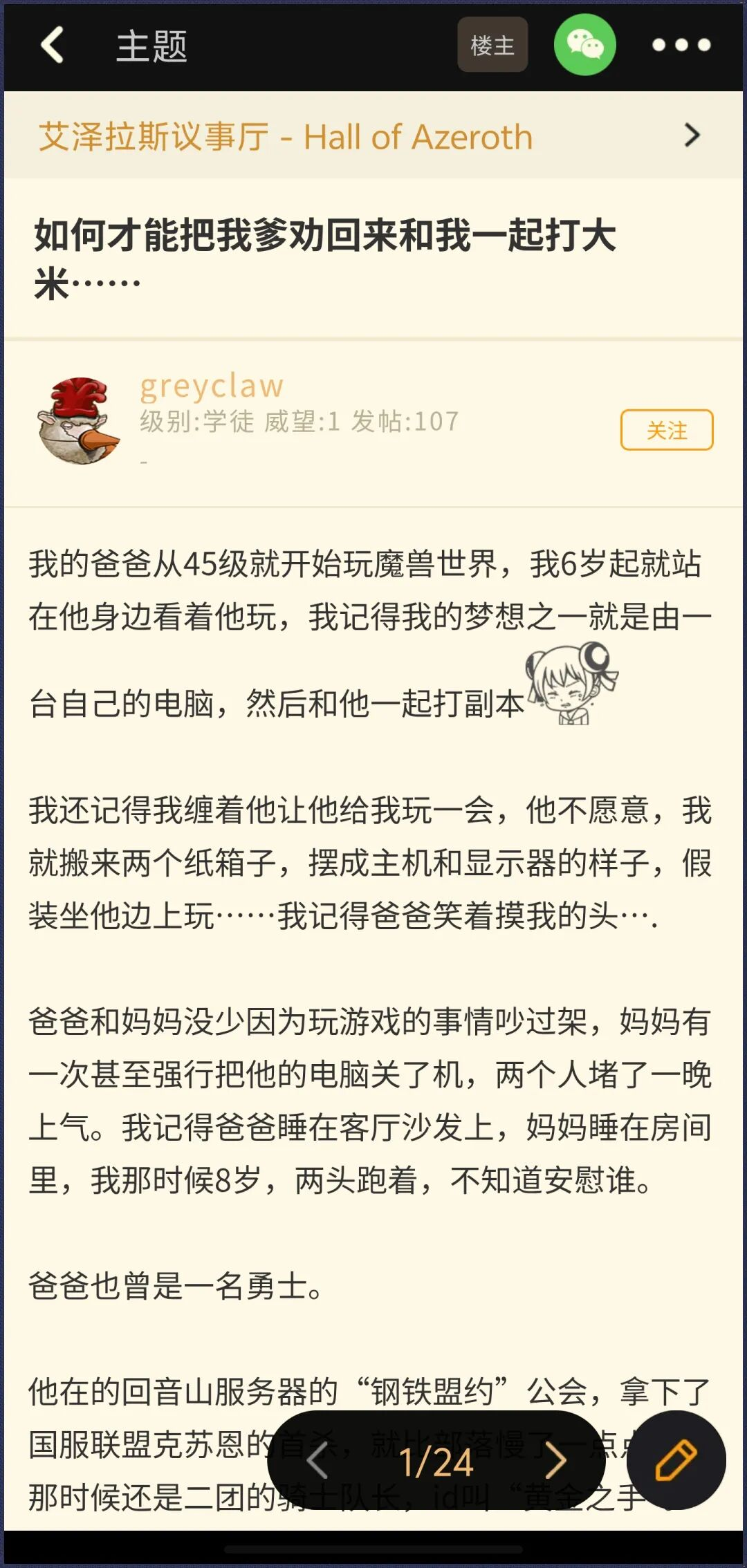Share the thread via WeChat icon
Image resolution: width=747 pixels, height=1568 pixels.
[x=584, y=46]
